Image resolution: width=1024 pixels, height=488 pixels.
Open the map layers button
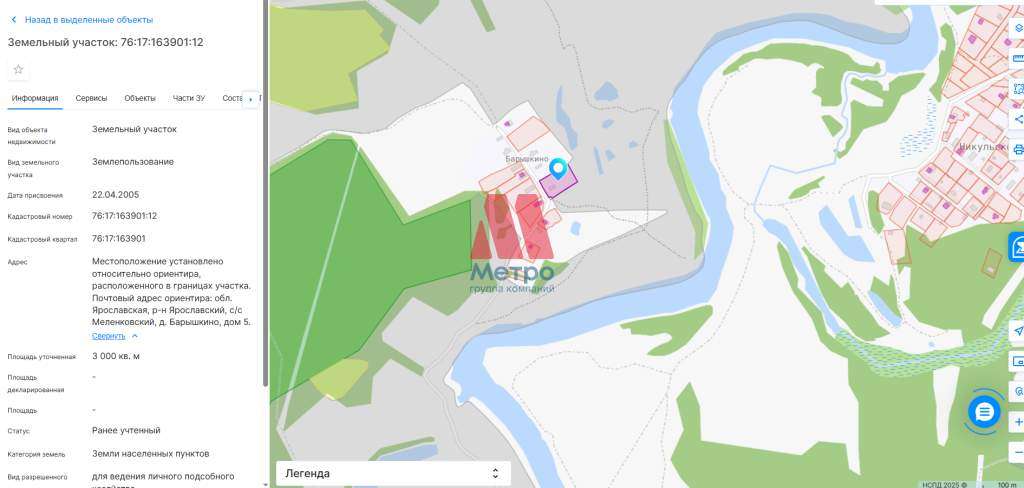(x=1018, y=29)
